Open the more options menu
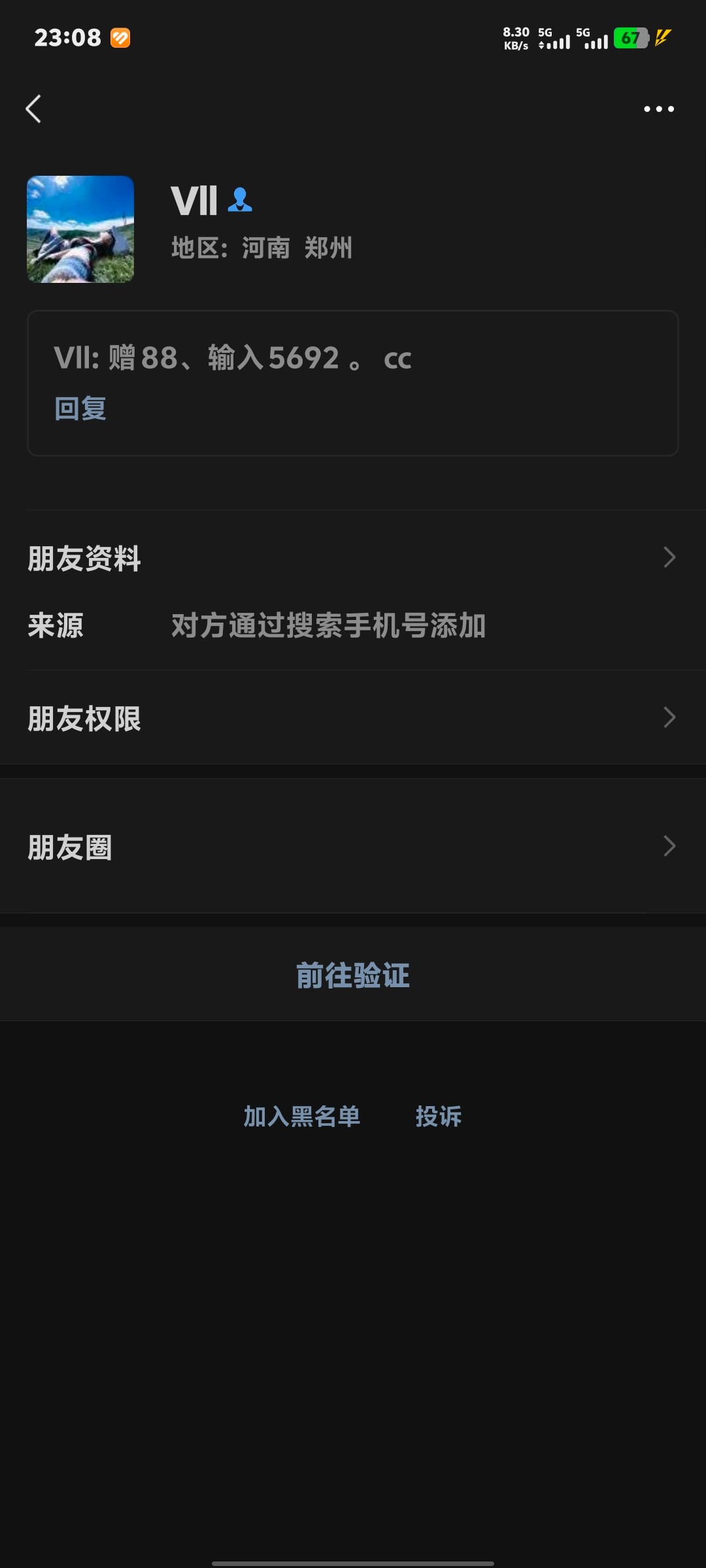The width and height of the screenshot is (706, 1568). [658, 109]
